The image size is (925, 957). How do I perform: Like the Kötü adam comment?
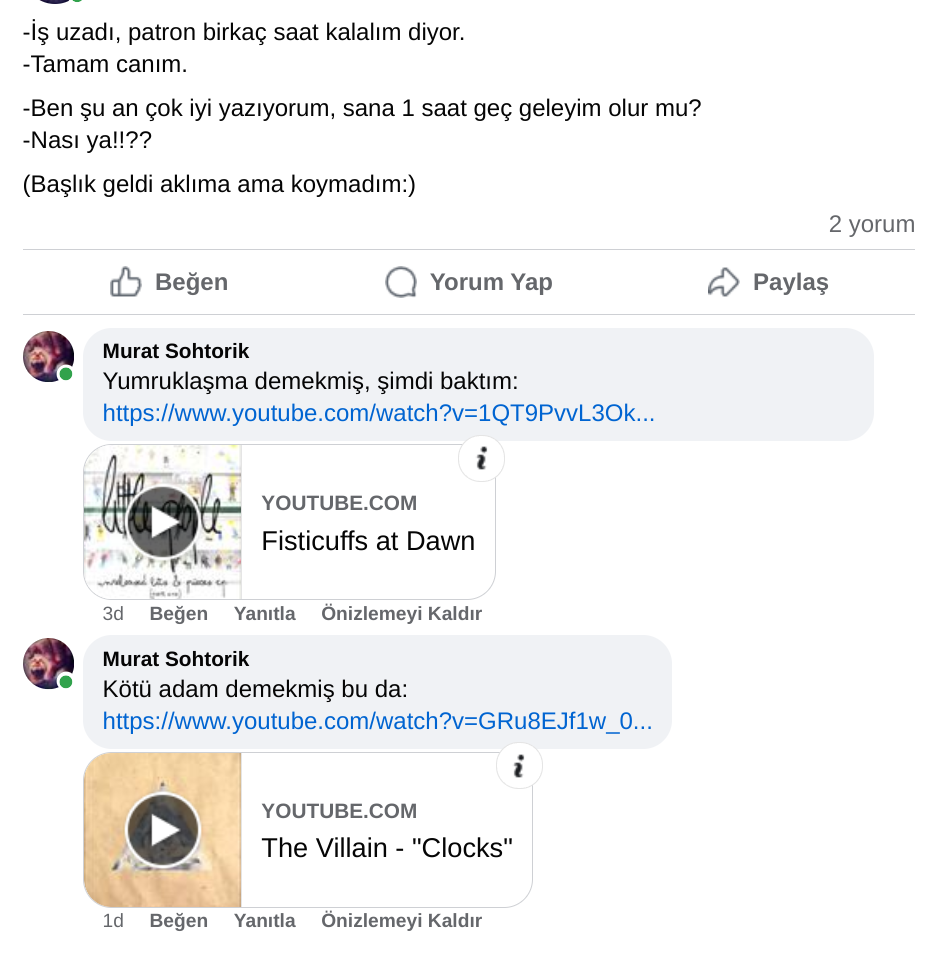(178, 921)
